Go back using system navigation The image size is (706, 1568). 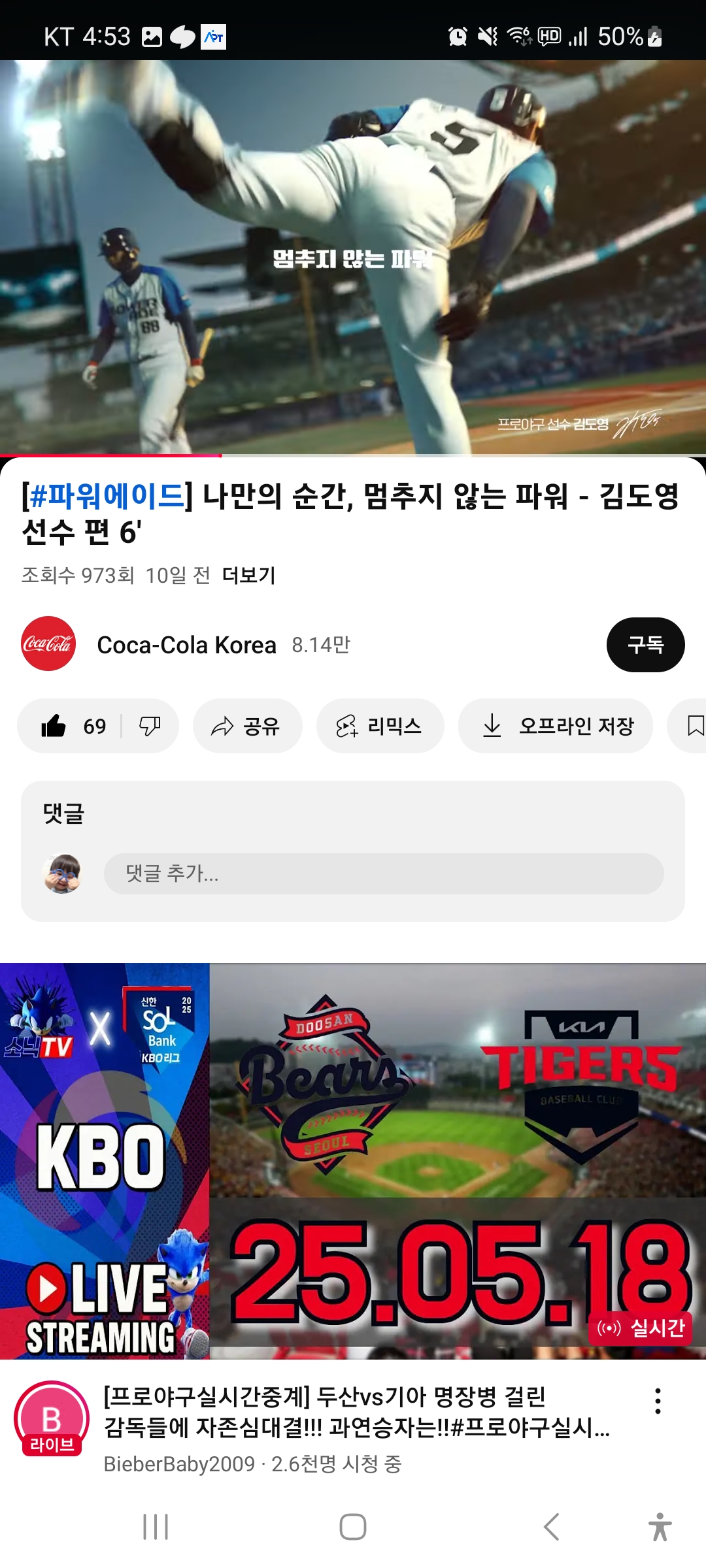point(551,1527)
